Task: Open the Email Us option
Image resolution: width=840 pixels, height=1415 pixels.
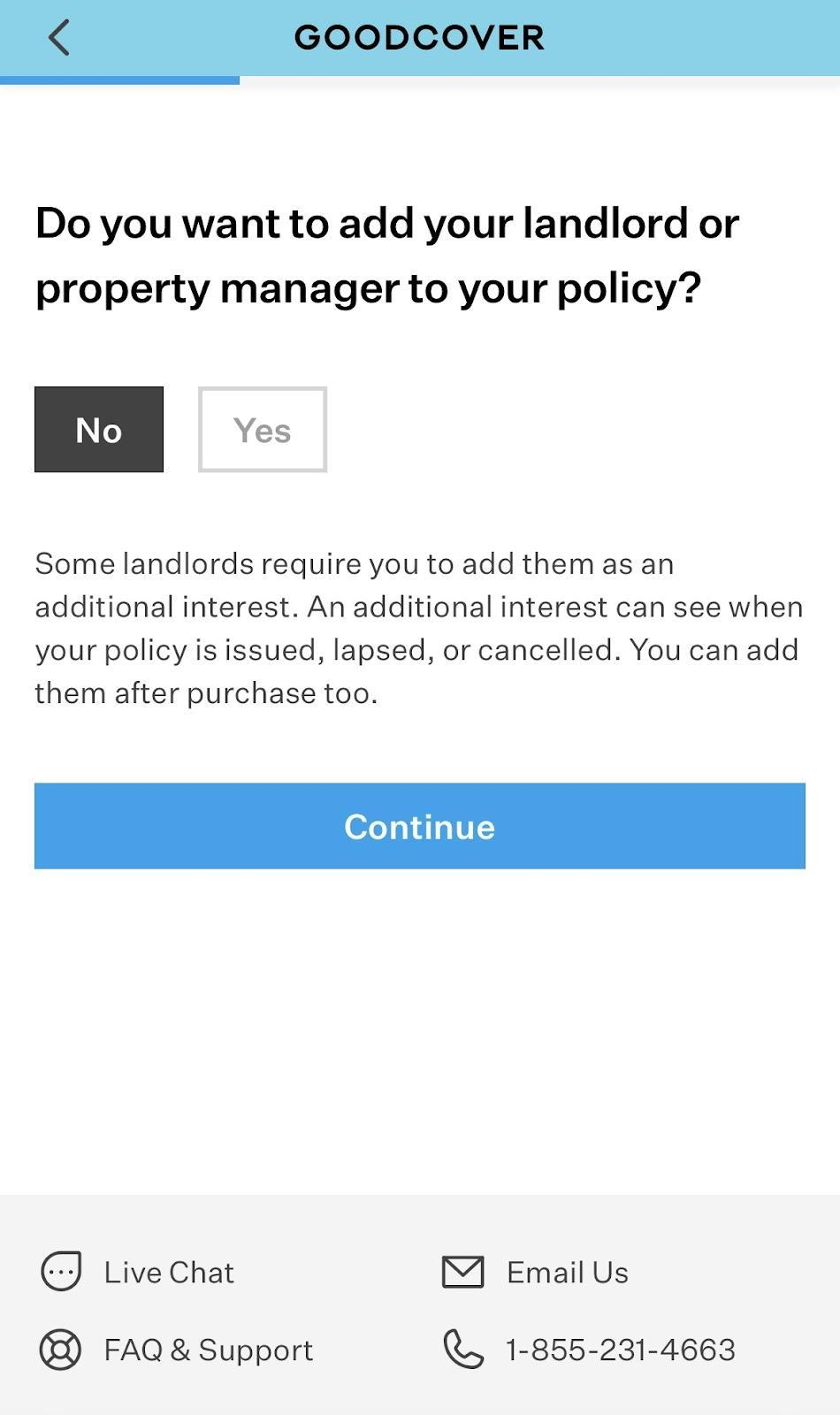Action: tap(536, 1272)
